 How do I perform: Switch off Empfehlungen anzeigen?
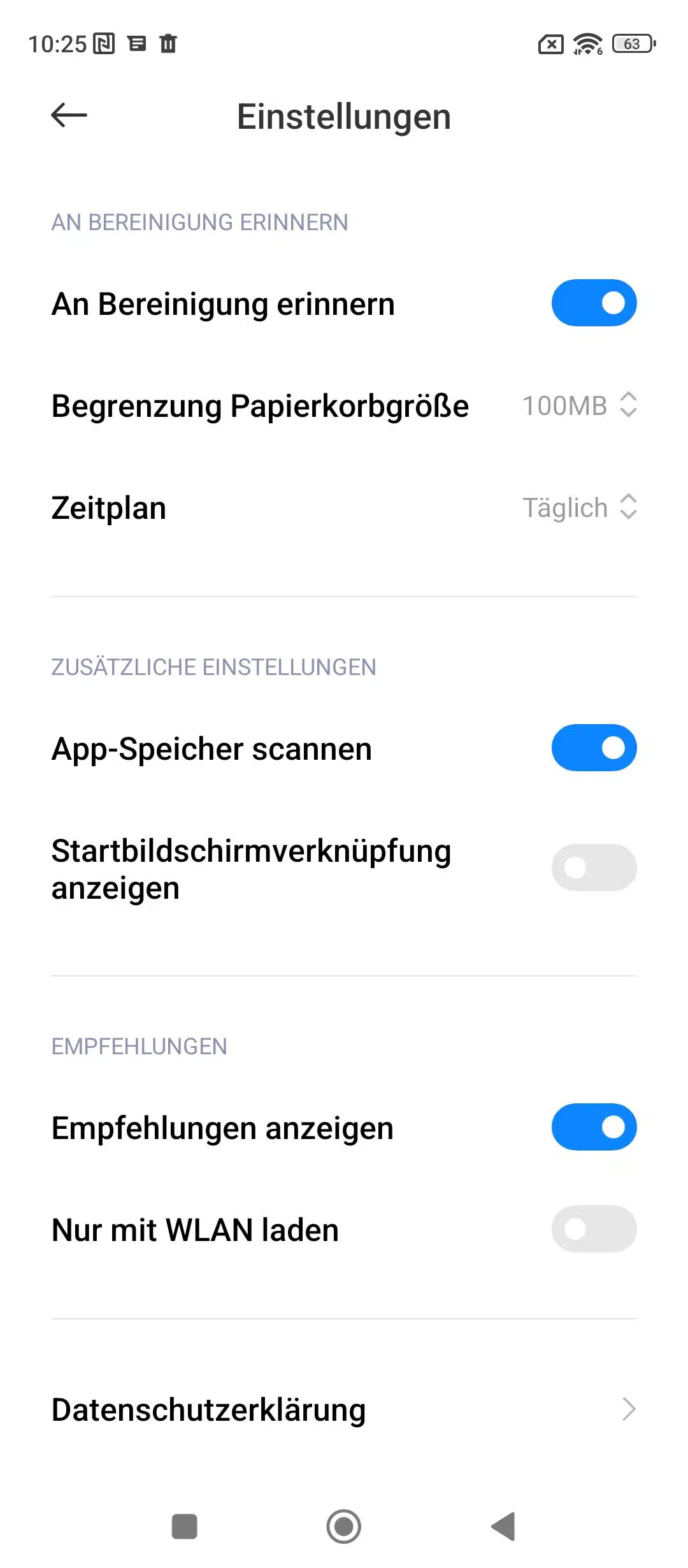click(x=594, y=1127)
